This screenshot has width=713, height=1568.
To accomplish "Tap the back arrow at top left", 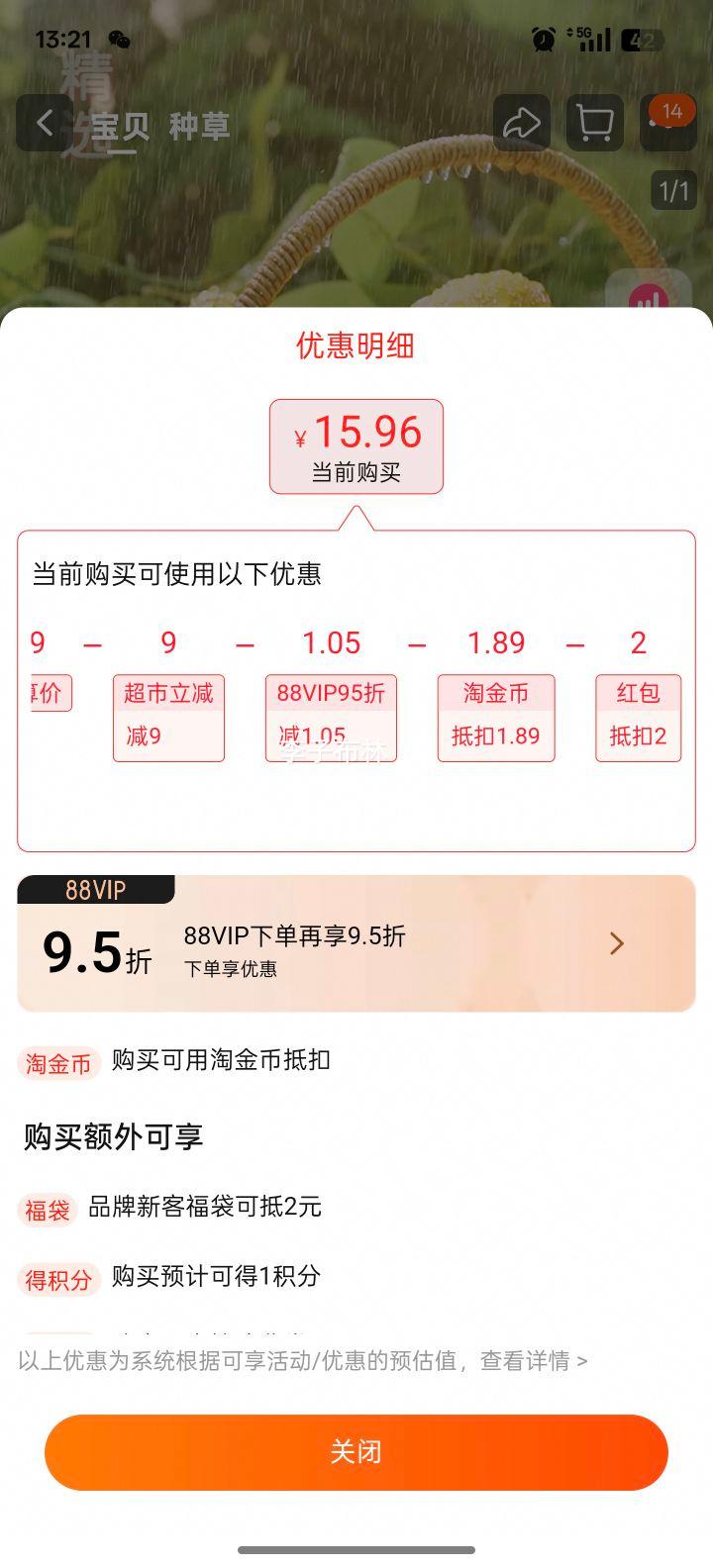I will tap(44, 123).
